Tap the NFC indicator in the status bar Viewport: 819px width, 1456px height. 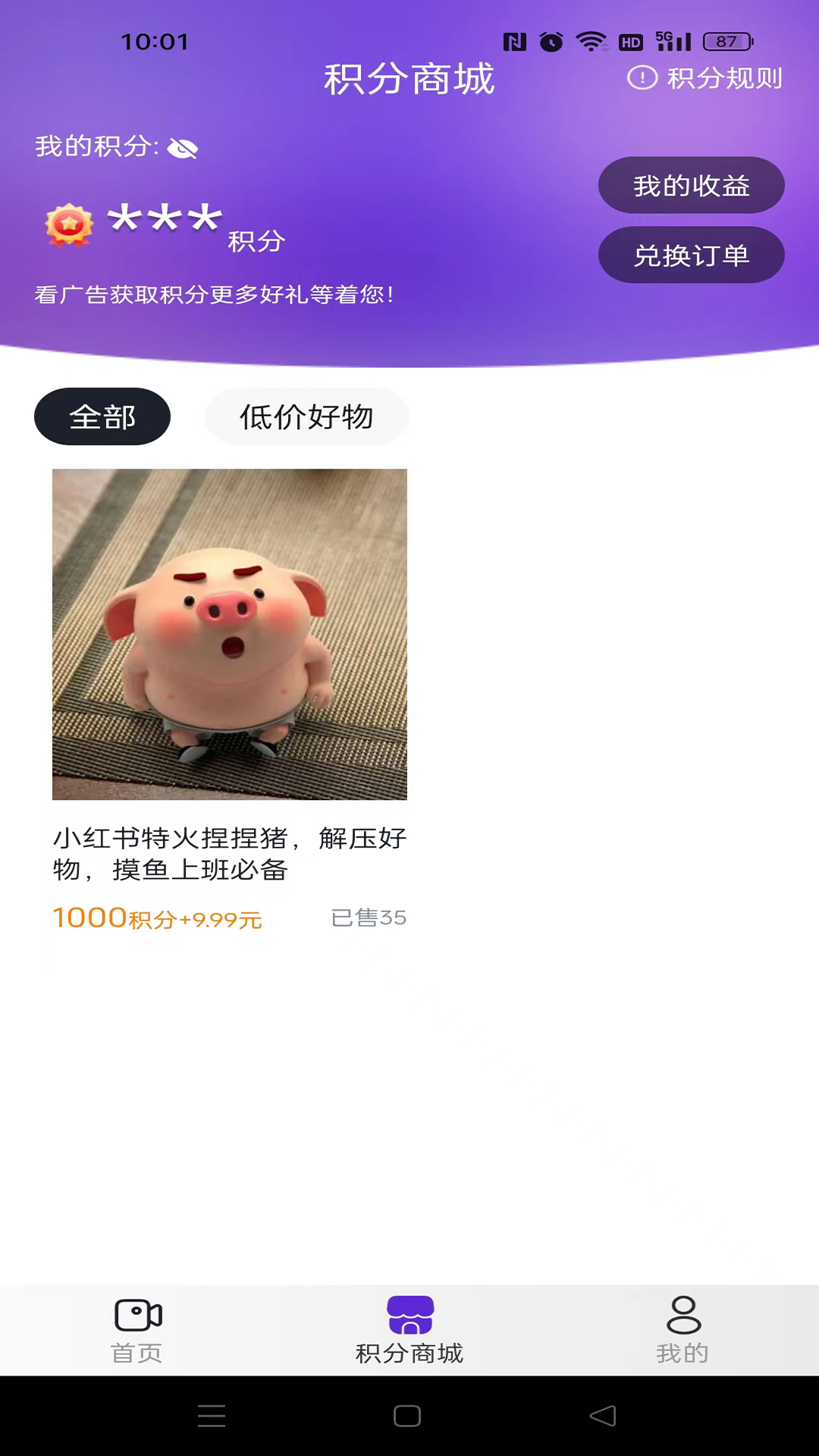click(x=514, y=42)
